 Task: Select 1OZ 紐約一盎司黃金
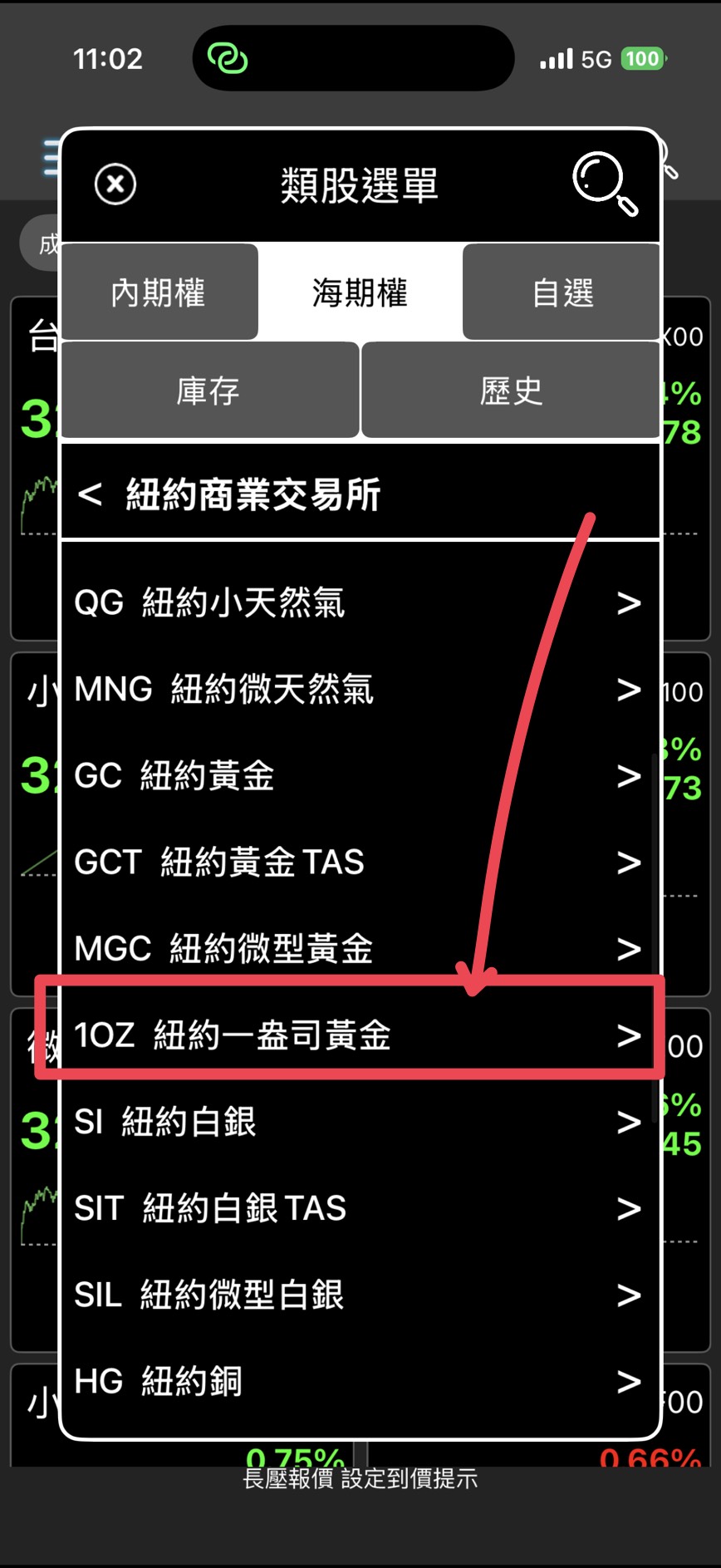(x=359, y=1035)
